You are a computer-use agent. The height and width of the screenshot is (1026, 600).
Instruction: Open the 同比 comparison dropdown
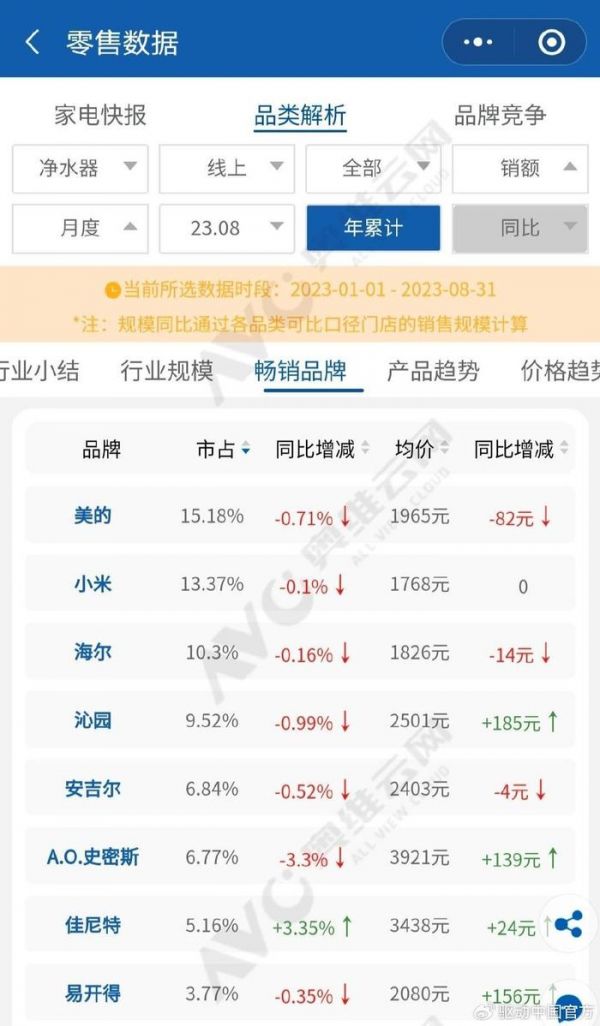pos(520,227)
